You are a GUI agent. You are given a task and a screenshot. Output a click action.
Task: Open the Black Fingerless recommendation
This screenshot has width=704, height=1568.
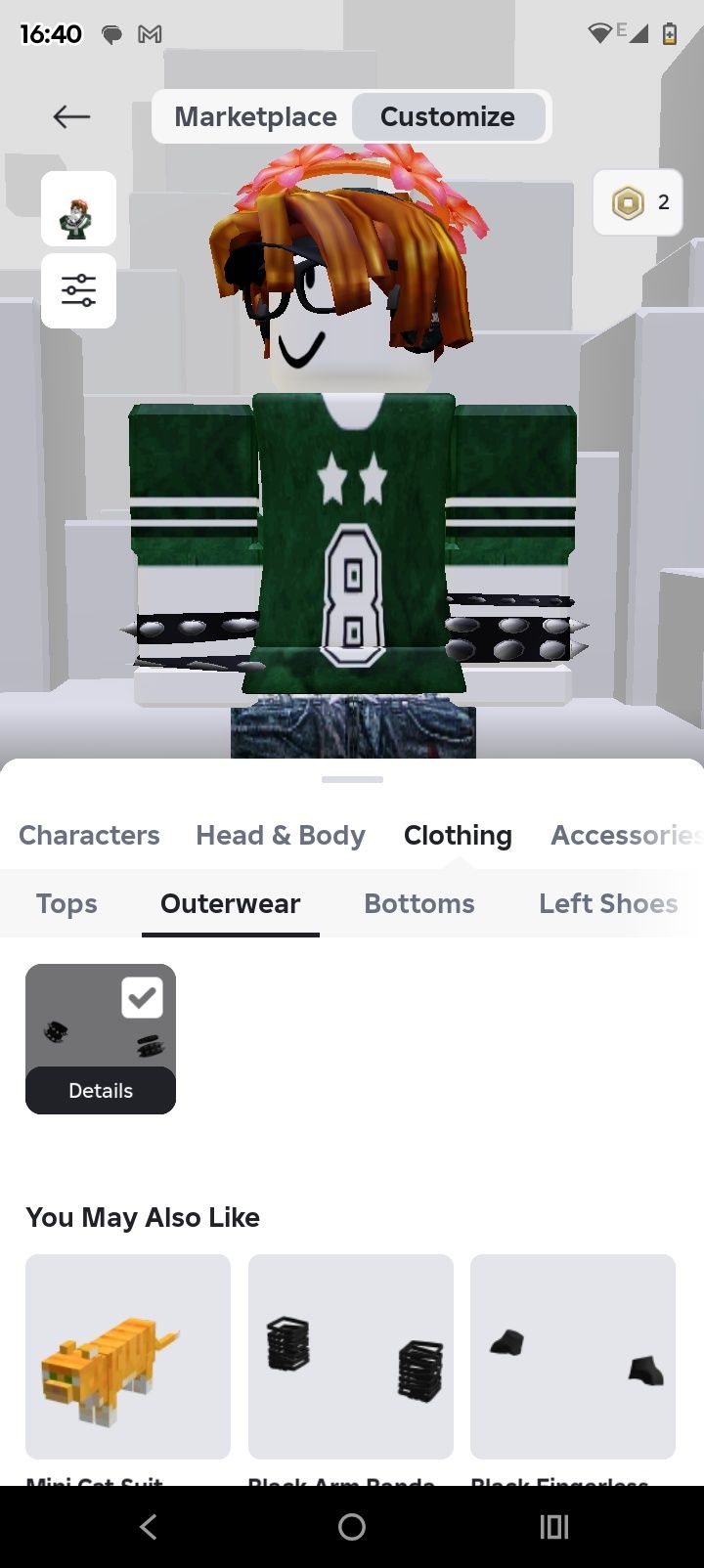click(573, 1356)
